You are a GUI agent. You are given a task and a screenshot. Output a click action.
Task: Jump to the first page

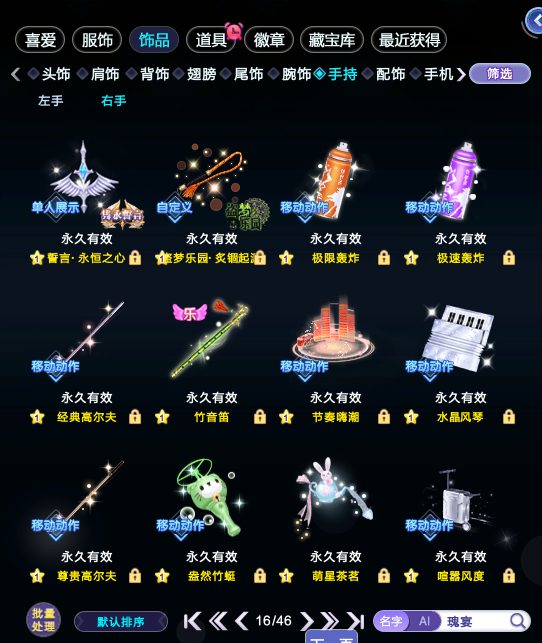pyautogui.click(x=192, y=621)
